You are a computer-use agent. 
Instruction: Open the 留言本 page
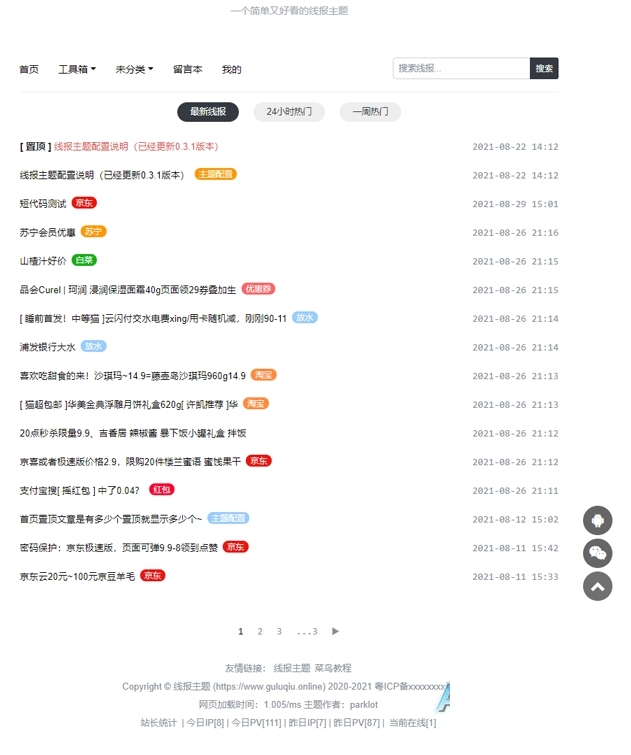click(188, 69)
